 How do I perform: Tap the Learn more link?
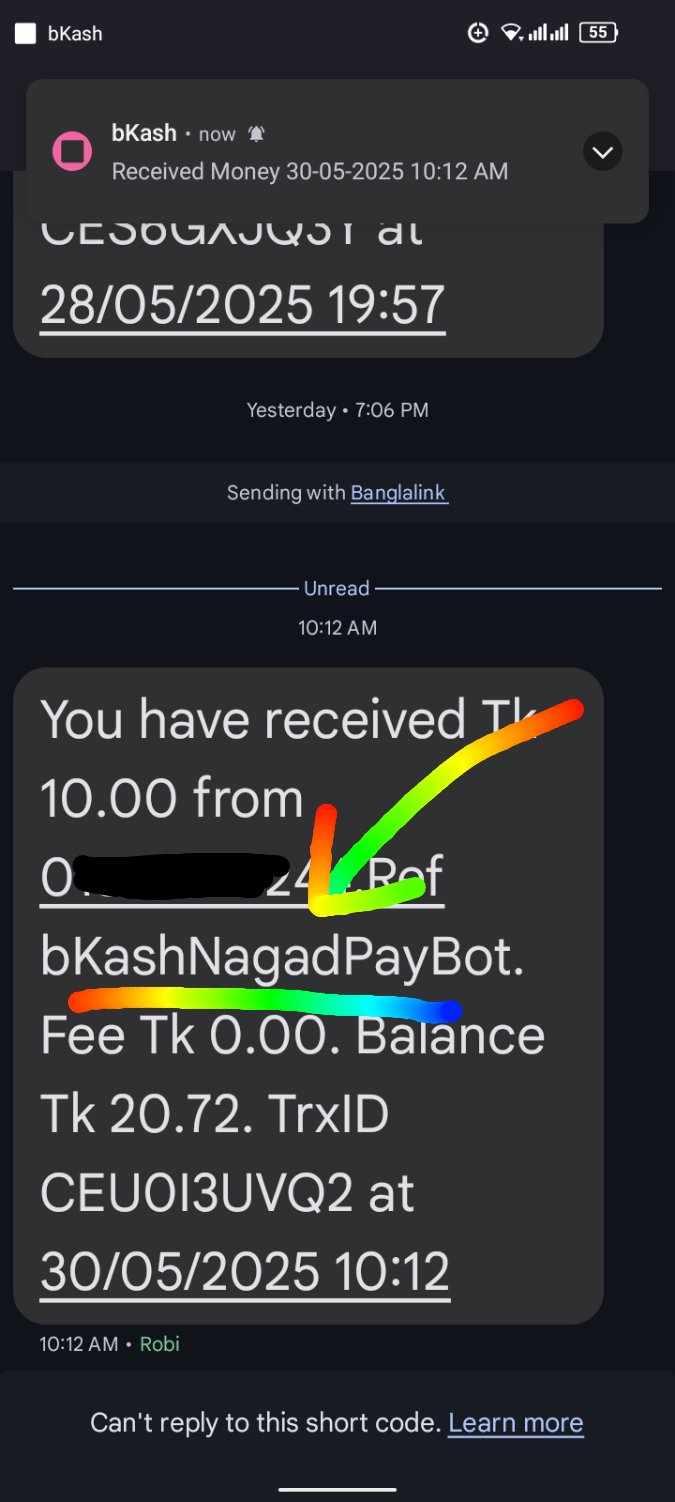515,1422
